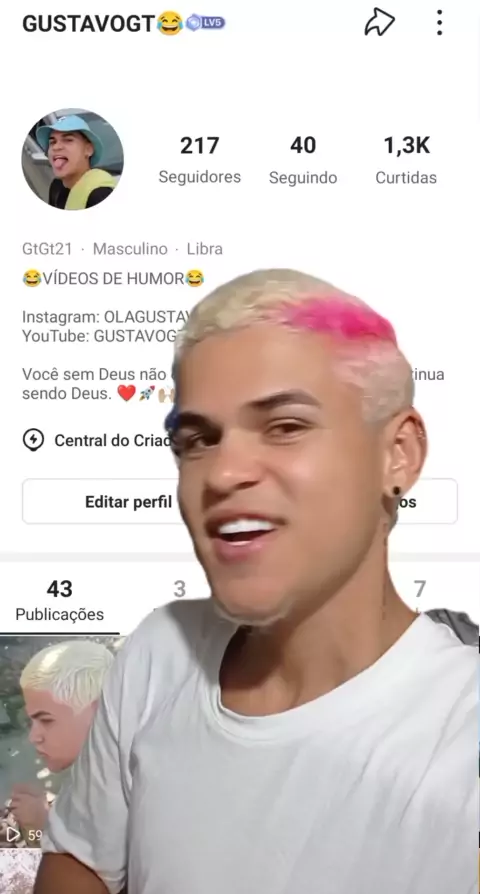Play the first video in Publicações
480x894 pixels.
click(x=60, y=742)
